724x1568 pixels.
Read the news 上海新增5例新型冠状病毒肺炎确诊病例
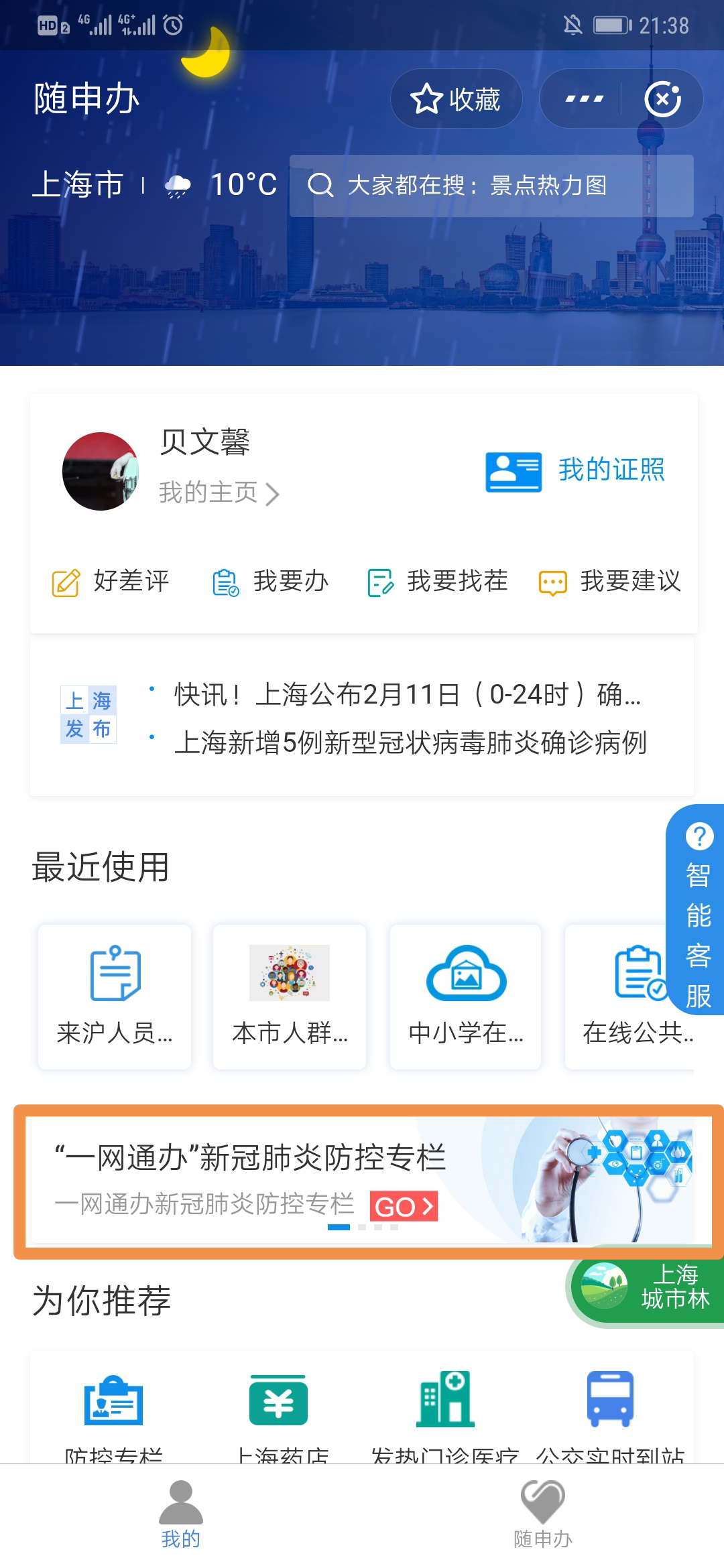coord(410,742)
